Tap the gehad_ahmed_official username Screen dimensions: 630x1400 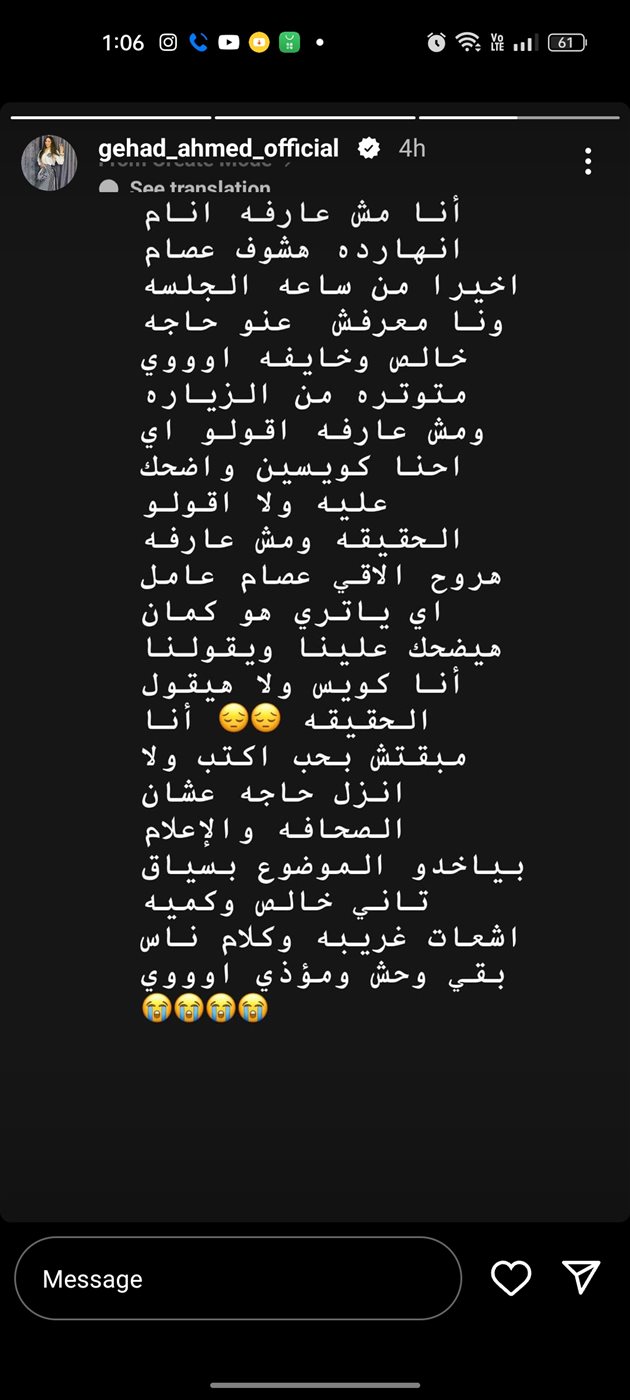218,148
